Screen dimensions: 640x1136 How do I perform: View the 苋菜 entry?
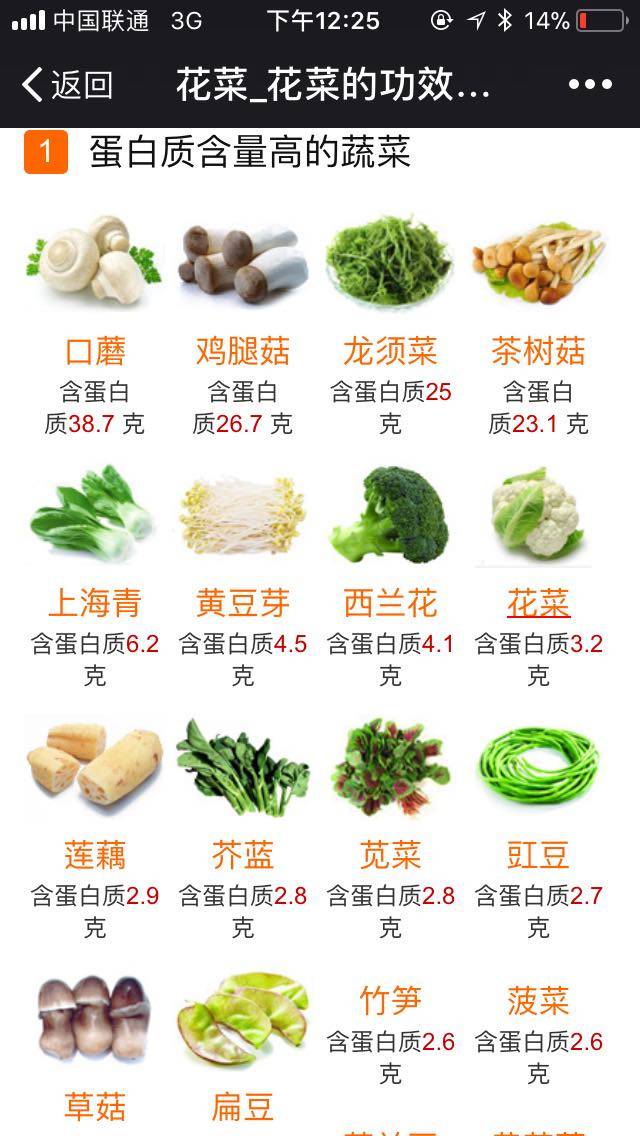tap(390, 856)
